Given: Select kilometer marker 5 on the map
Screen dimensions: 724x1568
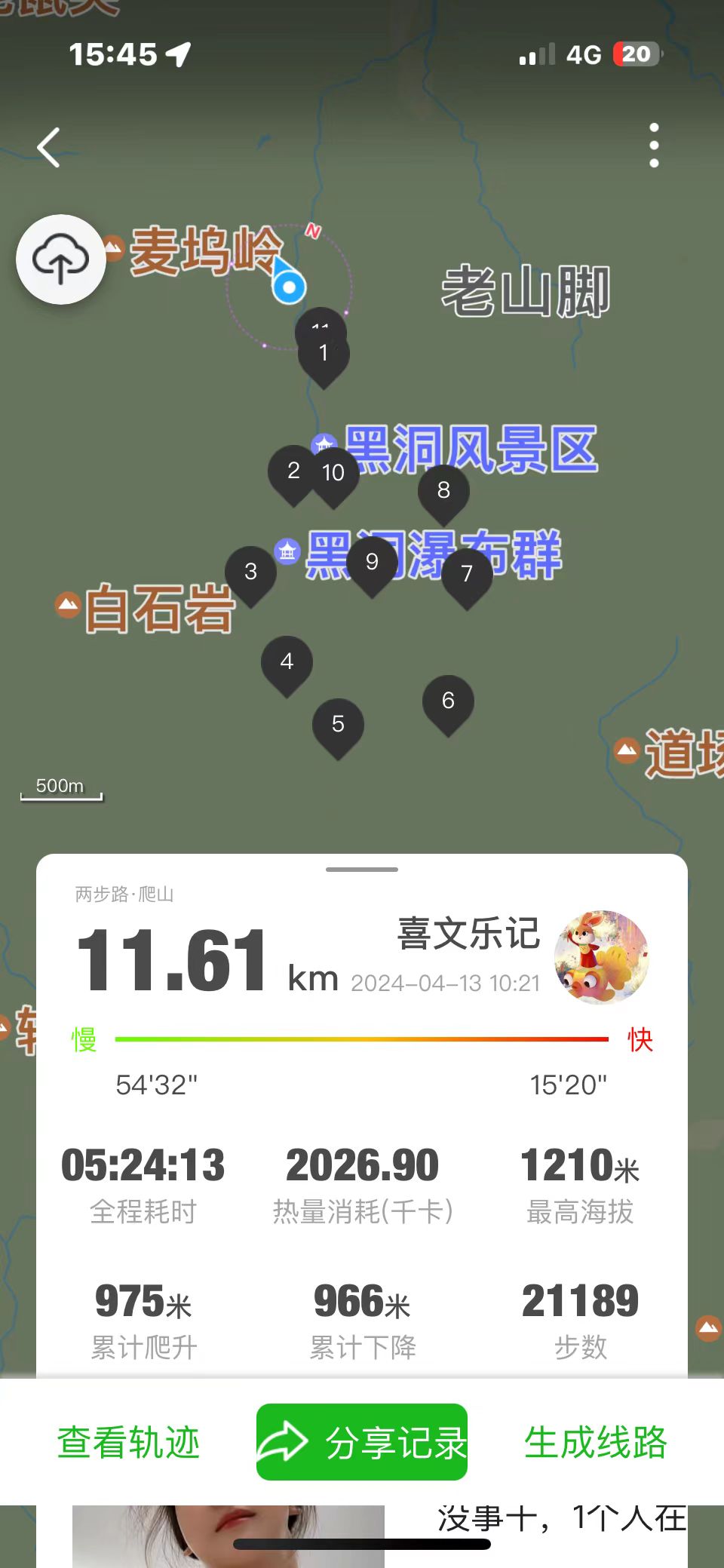Looking at the screenshot, I should 338,725.
